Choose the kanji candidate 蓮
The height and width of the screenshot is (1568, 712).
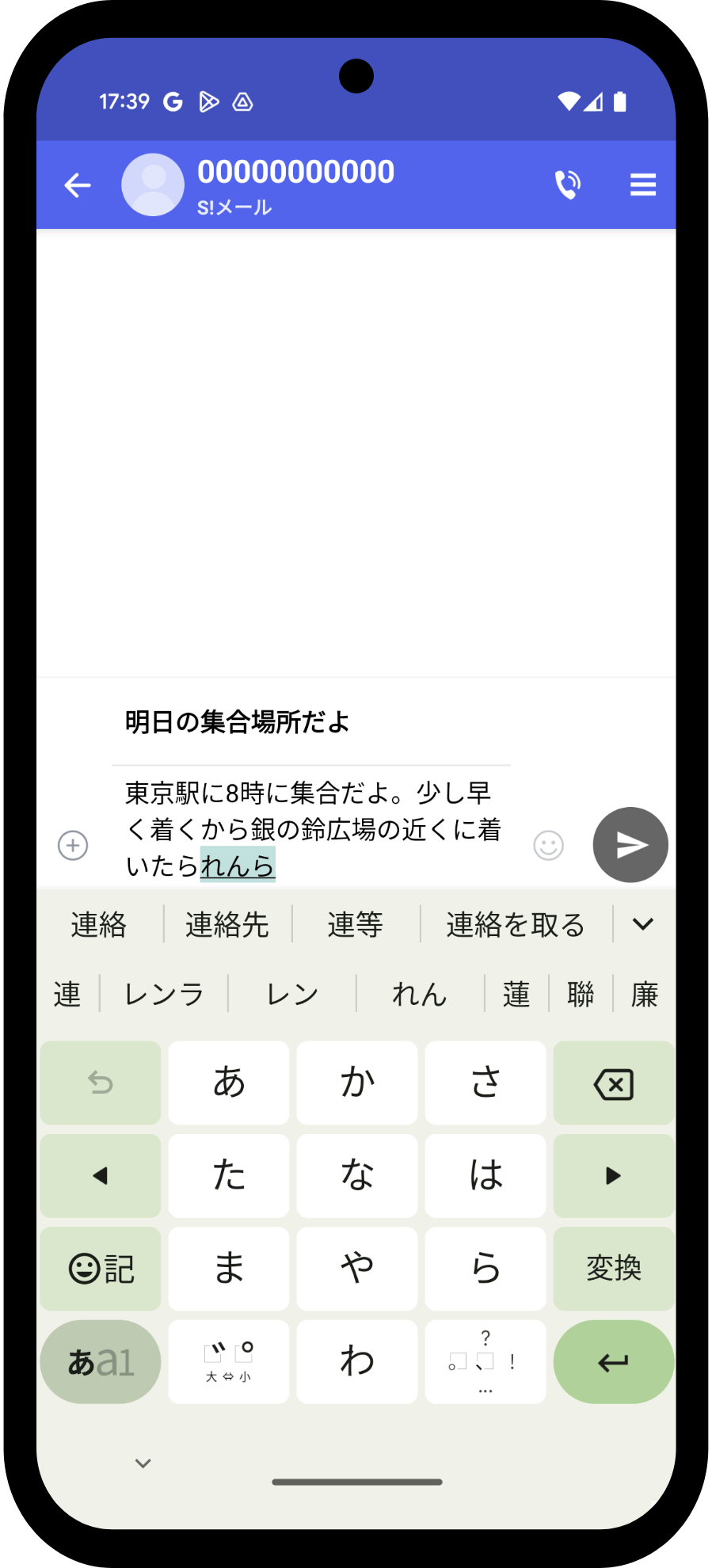coord(516,994)
